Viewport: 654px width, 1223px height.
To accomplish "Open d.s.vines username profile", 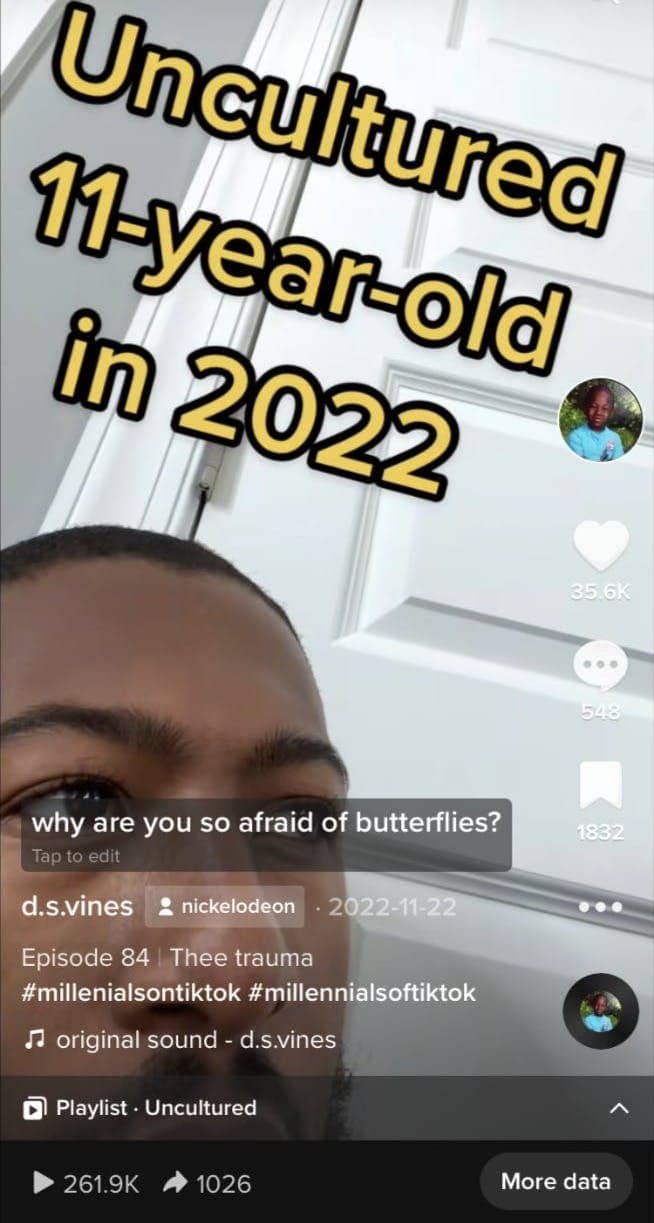I will click(77, 907).
